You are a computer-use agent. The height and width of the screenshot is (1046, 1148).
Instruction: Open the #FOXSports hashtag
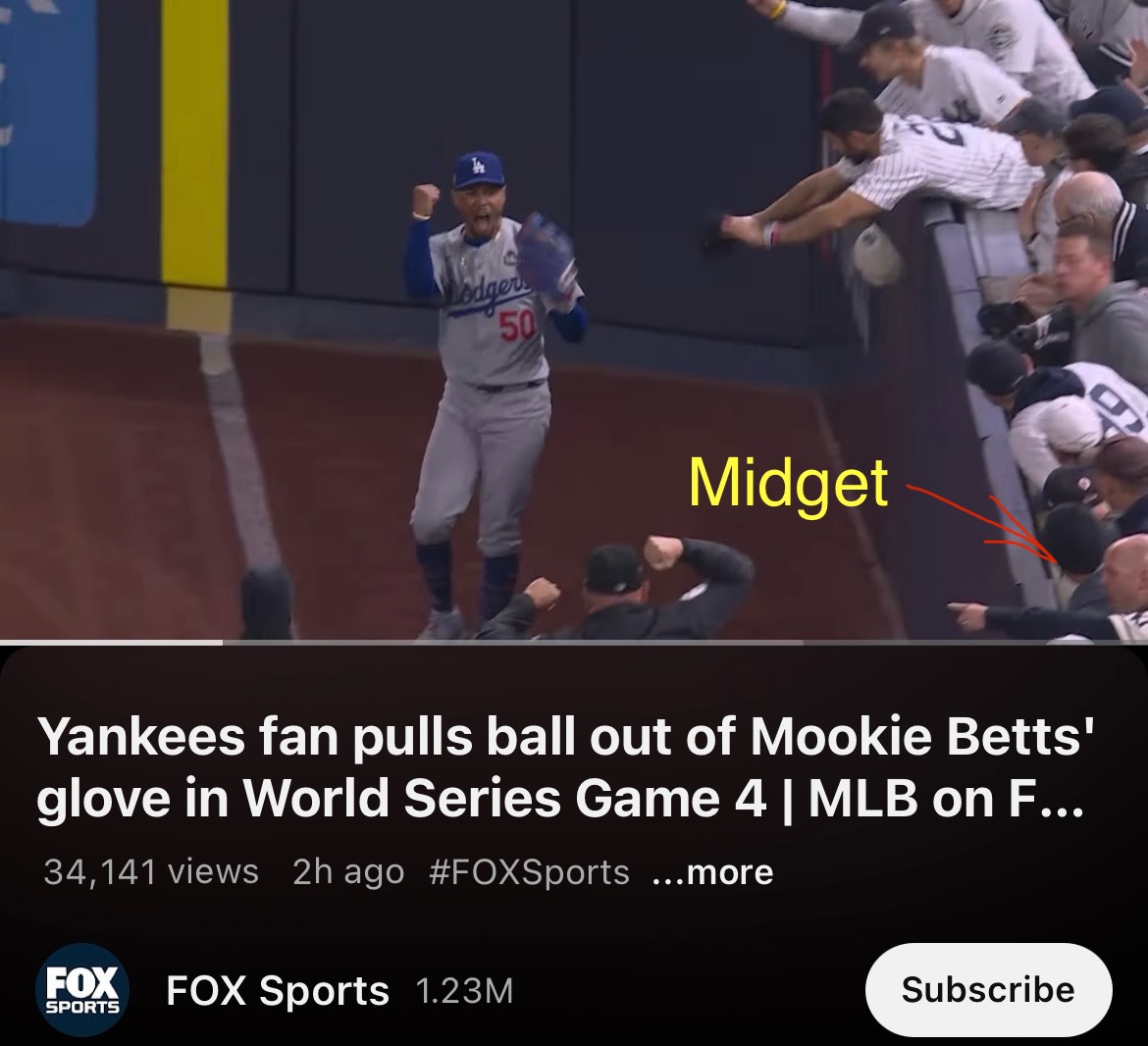coord(529,871)
